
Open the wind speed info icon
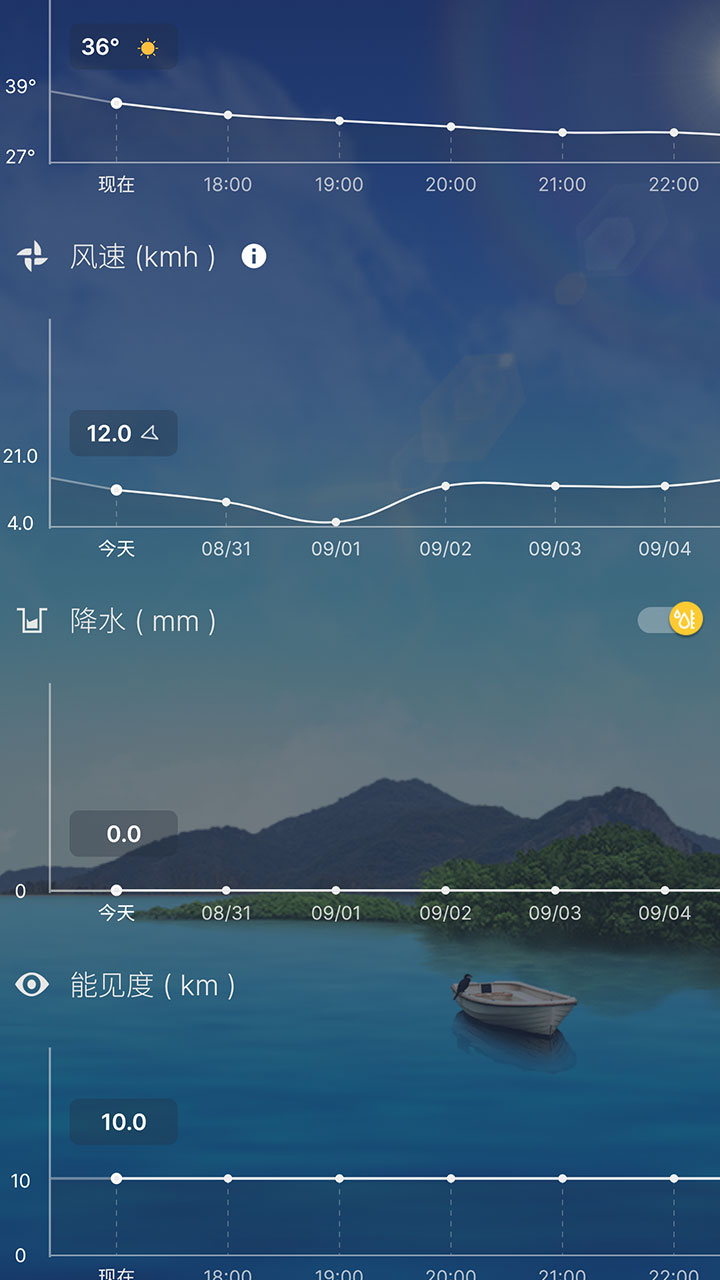[254, 257]
